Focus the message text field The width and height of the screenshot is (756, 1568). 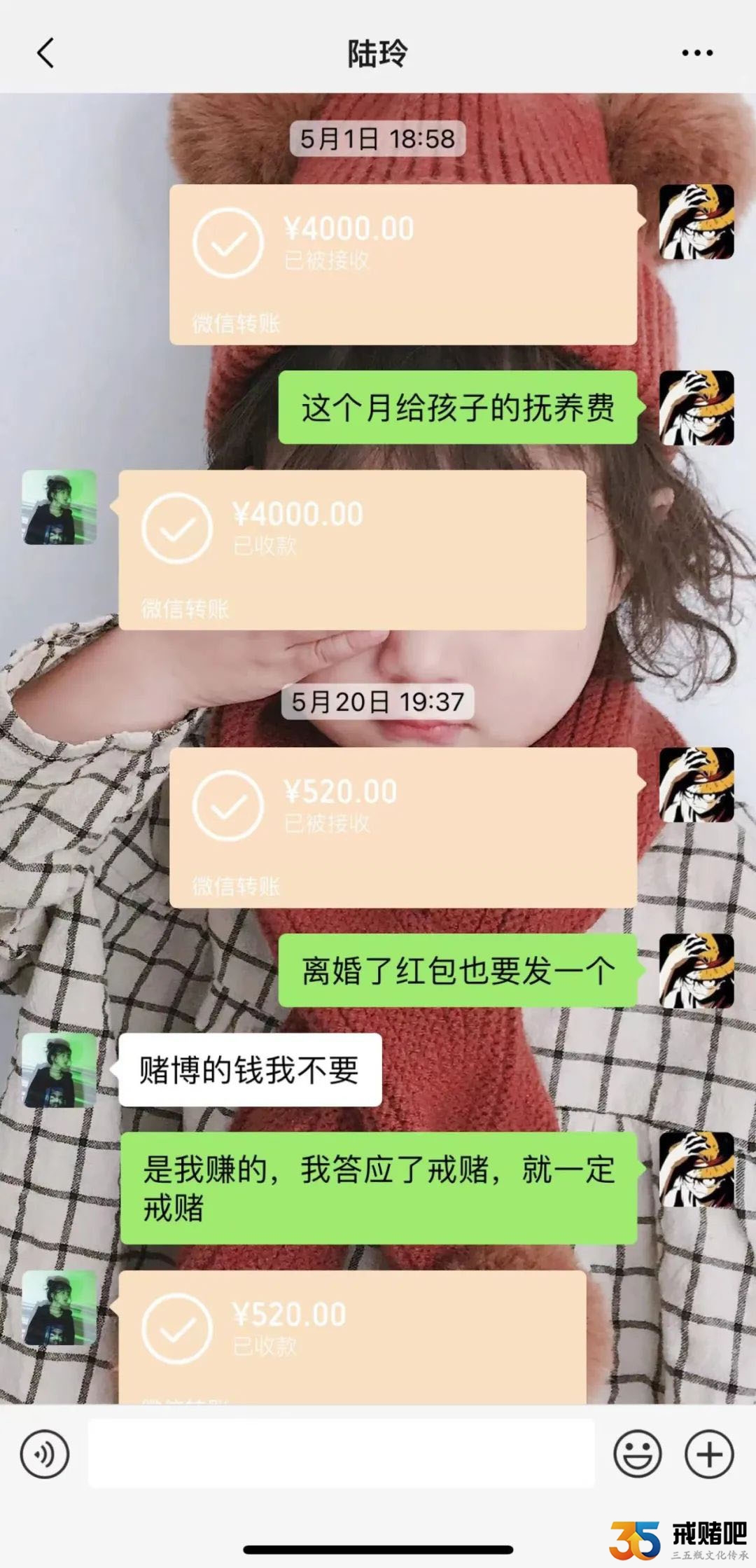coord(342,1454)
